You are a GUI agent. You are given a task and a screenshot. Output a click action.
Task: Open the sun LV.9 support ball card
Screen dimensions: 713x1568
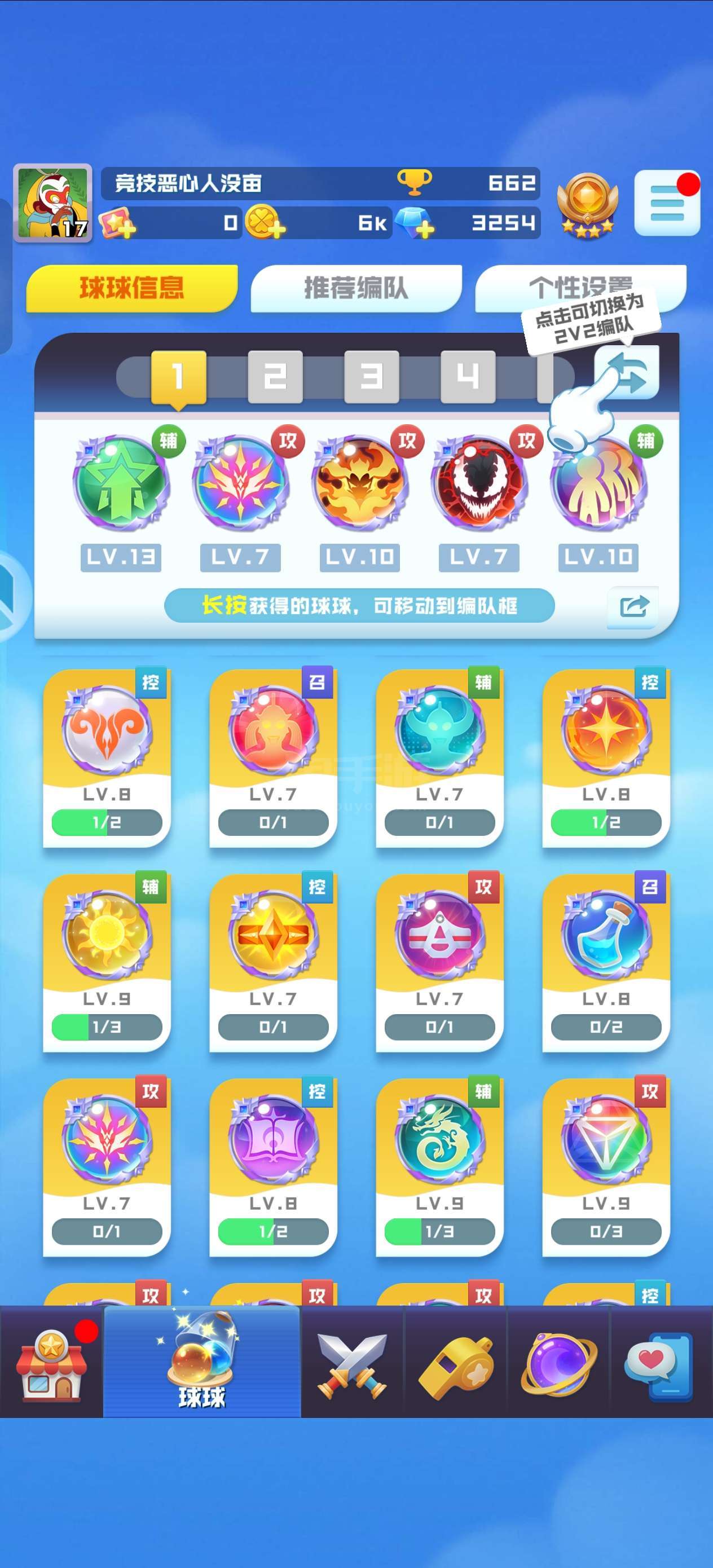click(x=107, y=962)
